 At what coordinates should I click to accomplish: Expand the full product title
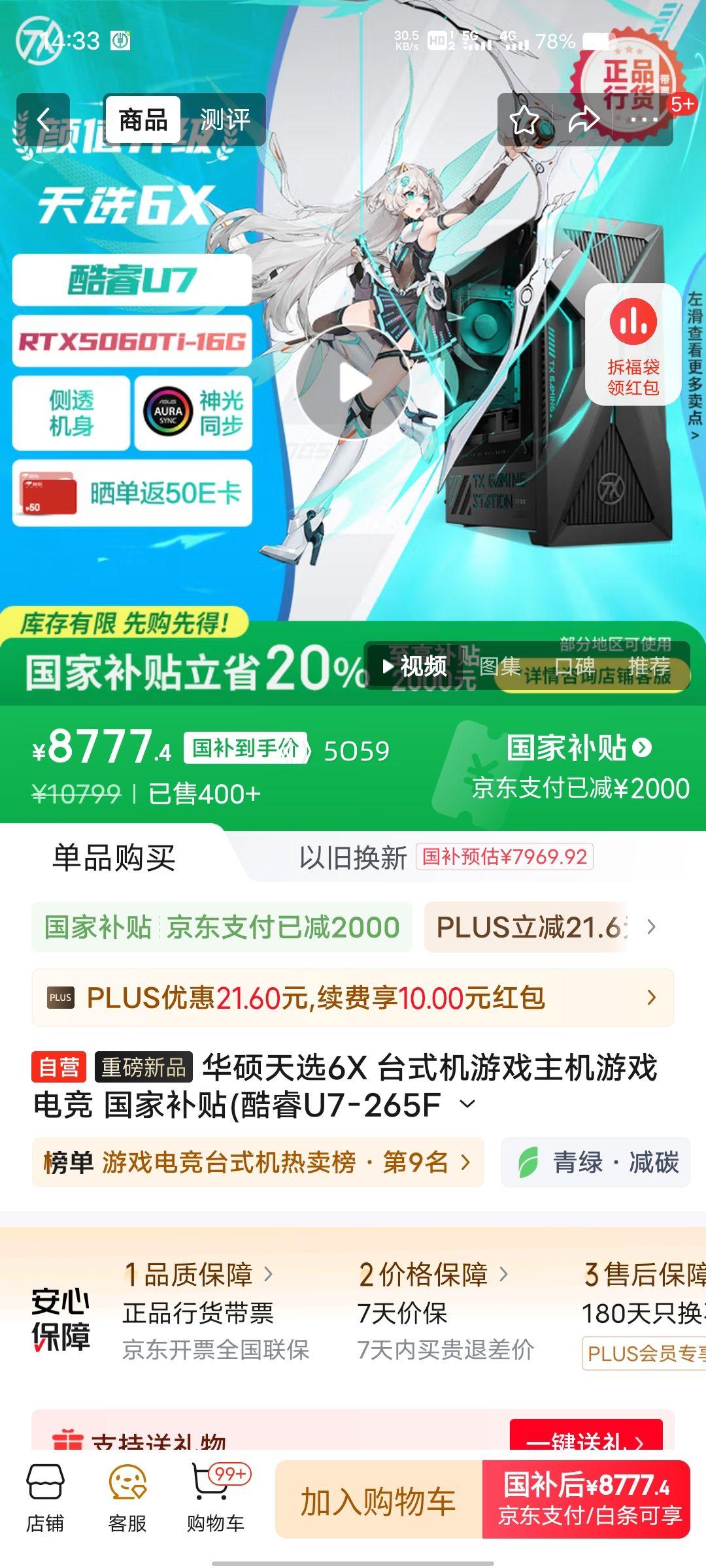[x=467, y=1104]
